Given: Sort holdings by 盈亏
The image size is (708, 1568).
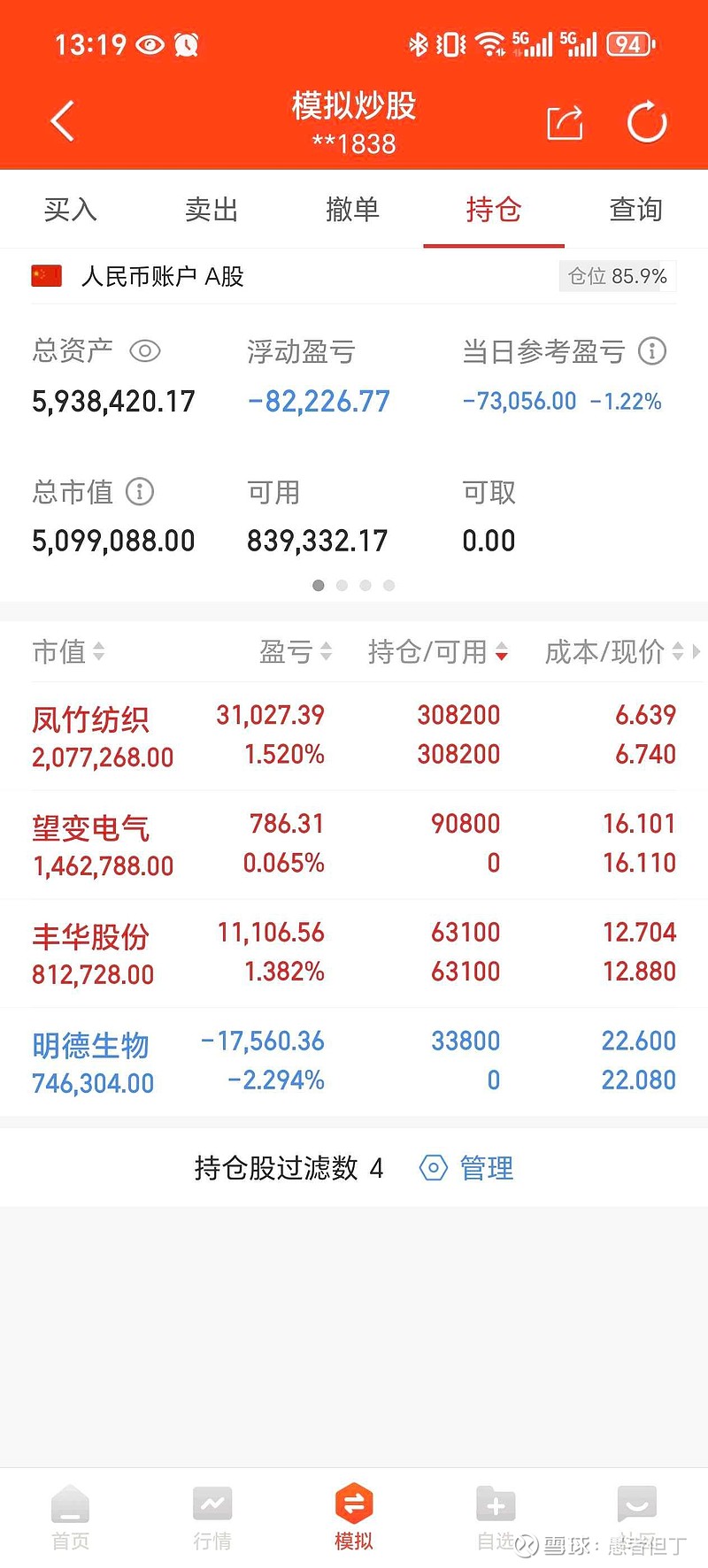Looking at the screenshot, I should pyautogui.click(x=296, y=652).
